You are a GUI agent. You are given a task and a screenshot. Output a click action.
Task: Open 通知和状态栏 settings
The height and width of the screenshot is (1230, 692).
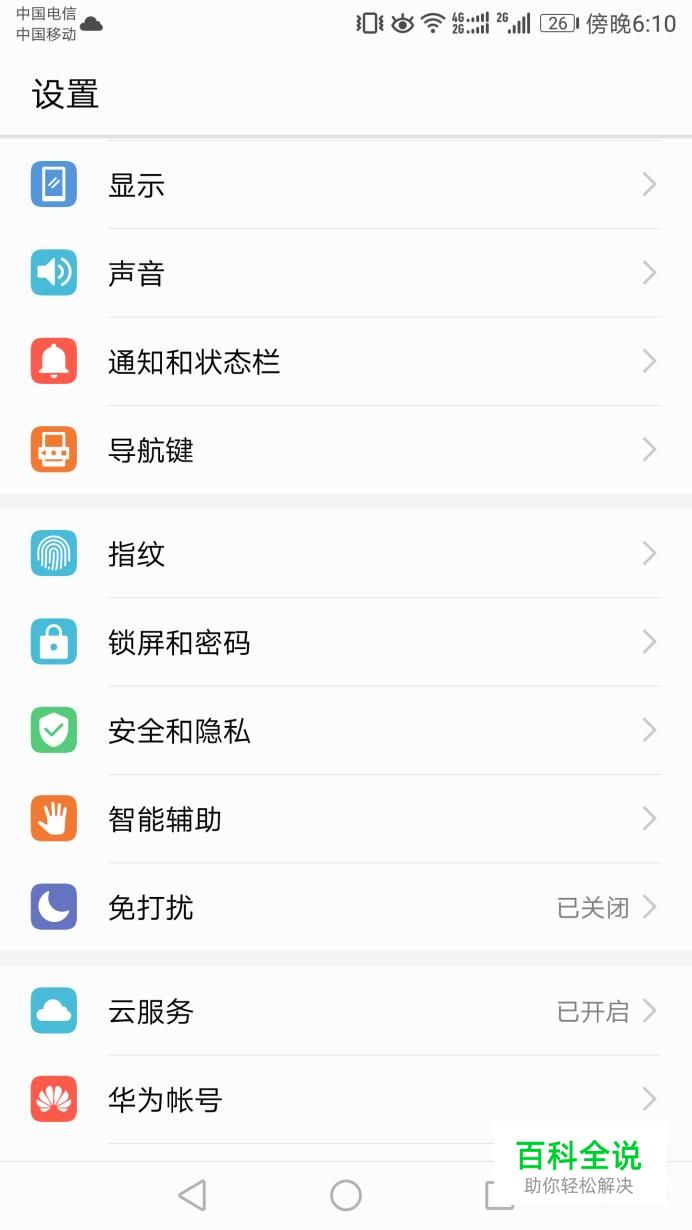[x=345, y=361]
